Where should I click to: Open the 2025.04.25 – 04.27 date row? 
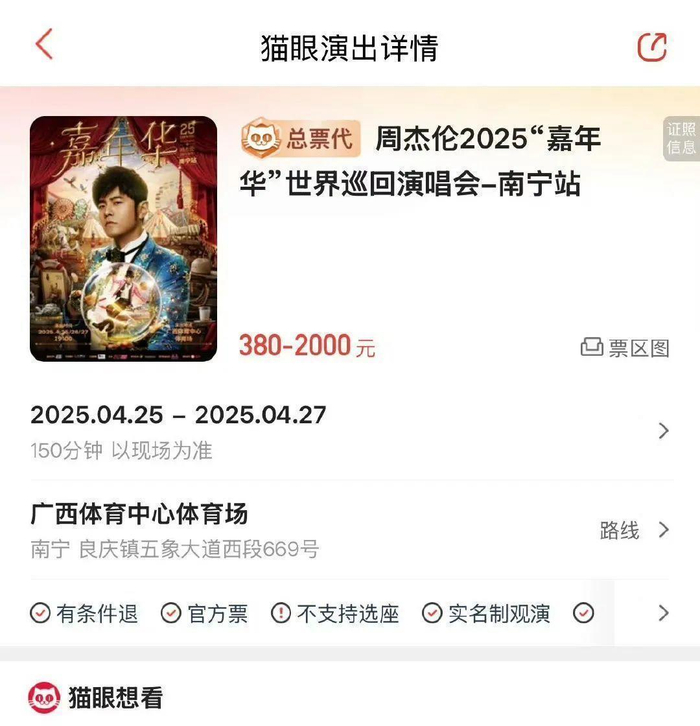click(349, 431)
